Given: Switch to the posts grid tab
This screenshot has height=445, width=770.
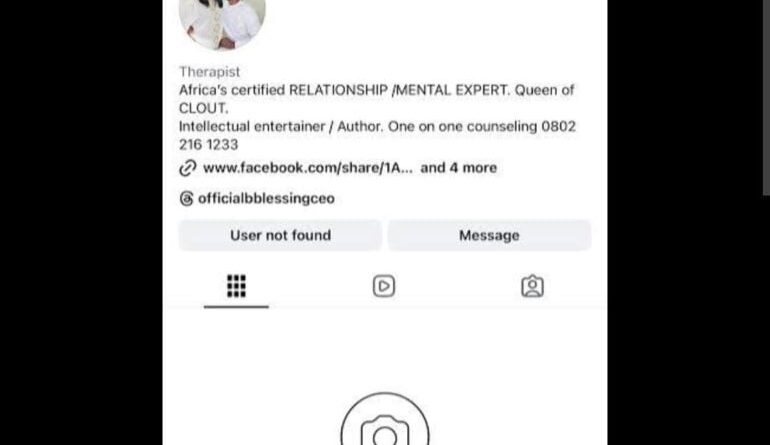Looking at the screenshot, I should 236,286.
